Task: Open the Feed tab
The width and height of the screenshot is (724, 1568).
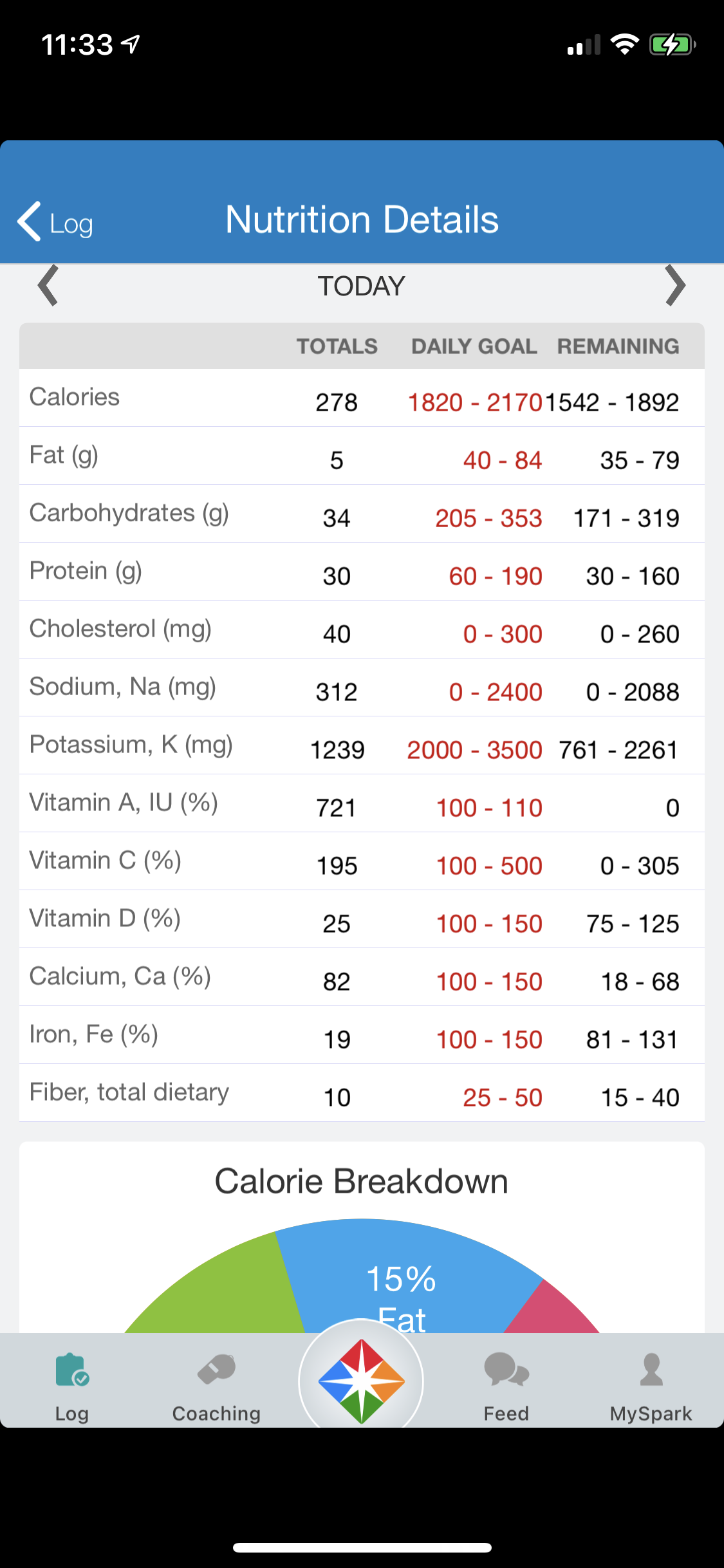Action: click(x=506, y=1386)
